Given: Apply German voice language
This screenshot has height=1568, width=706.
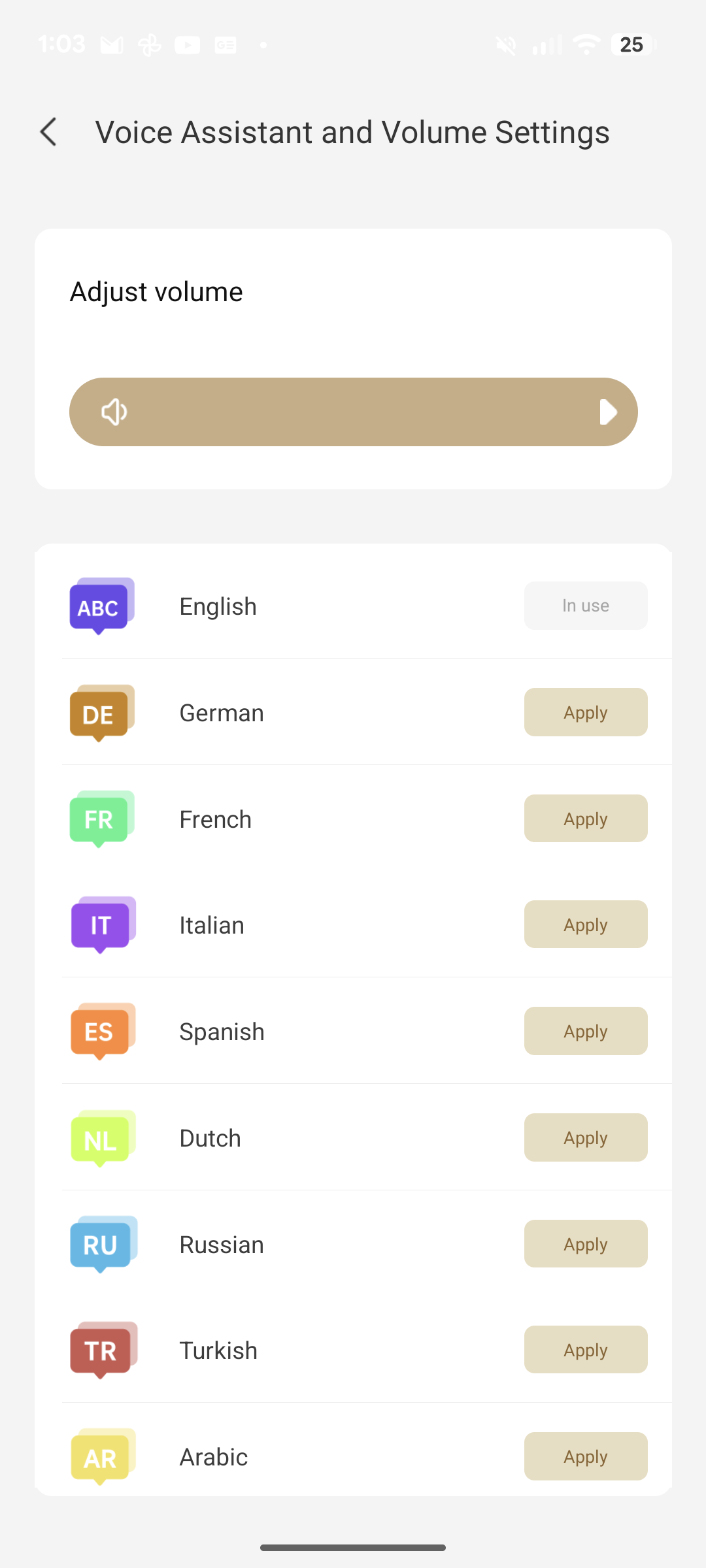Looking at the screenshot, I should click(x=586, y=712).
